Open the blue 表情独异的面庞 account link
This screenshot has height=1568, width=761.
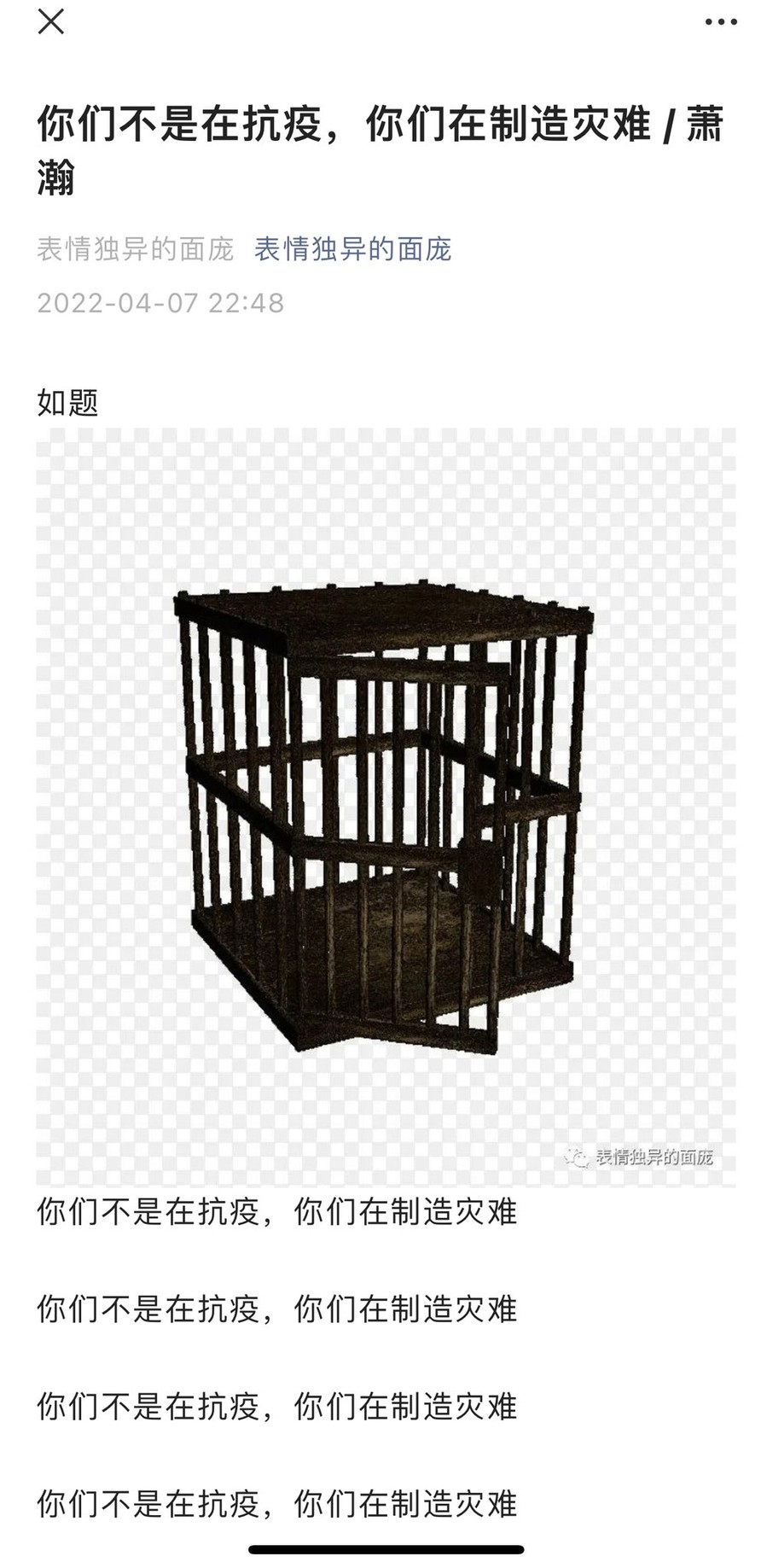pos(352,249)
